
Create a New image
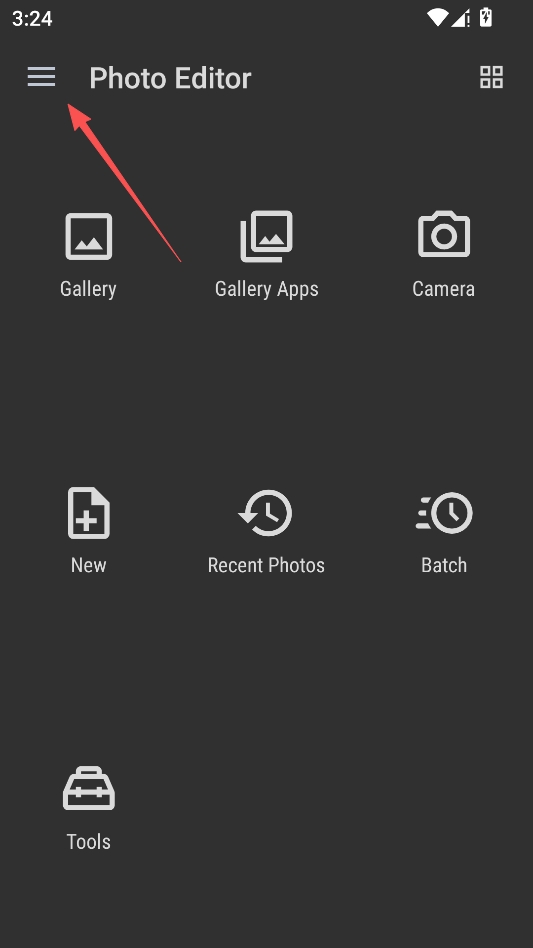point(88,531)
